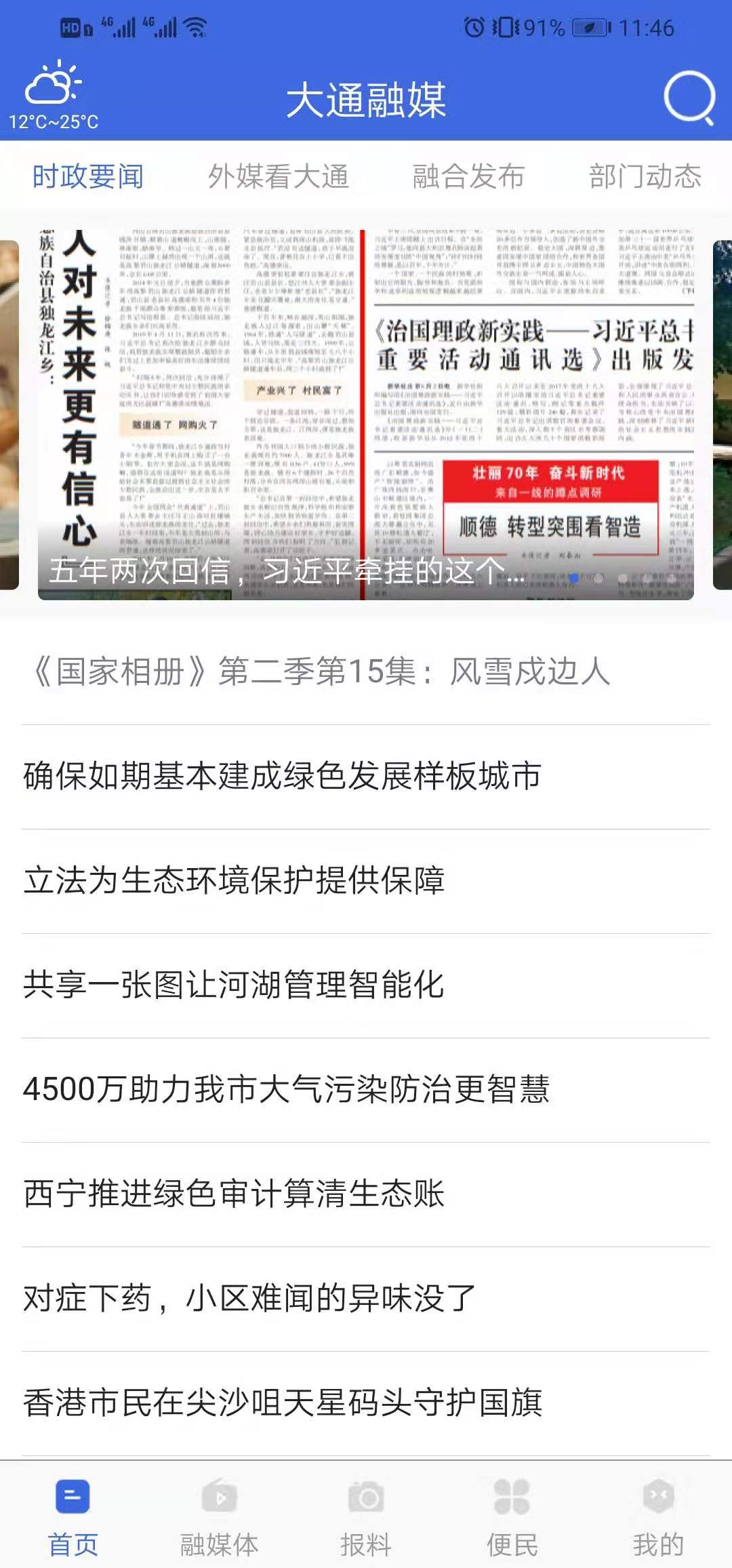The width and height of the screenshot is (732, 1568).
Task: Click the Wi-Fi icon in status bar
Action: tap(195, 26)
